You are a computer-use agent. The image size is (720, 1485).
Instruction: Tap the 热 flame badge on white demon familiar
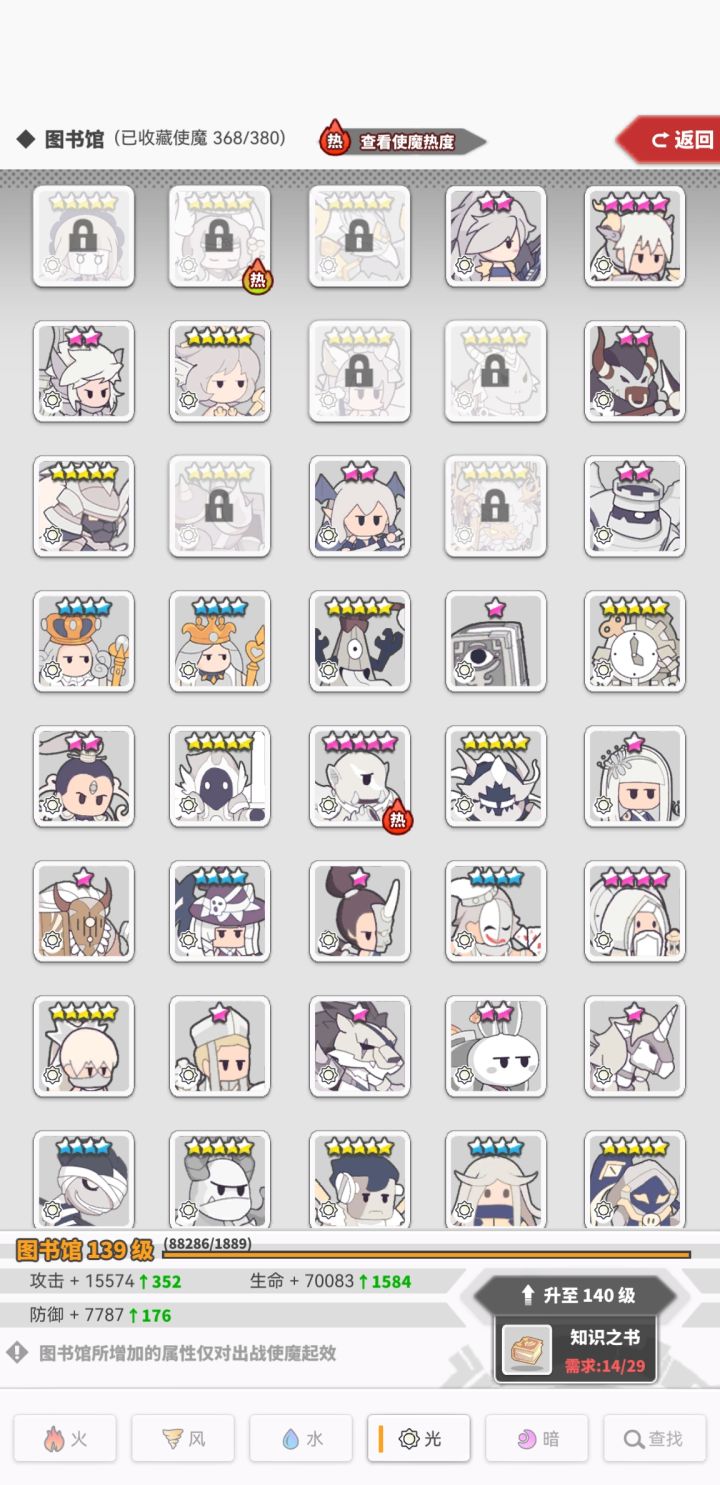coord(397,817)
